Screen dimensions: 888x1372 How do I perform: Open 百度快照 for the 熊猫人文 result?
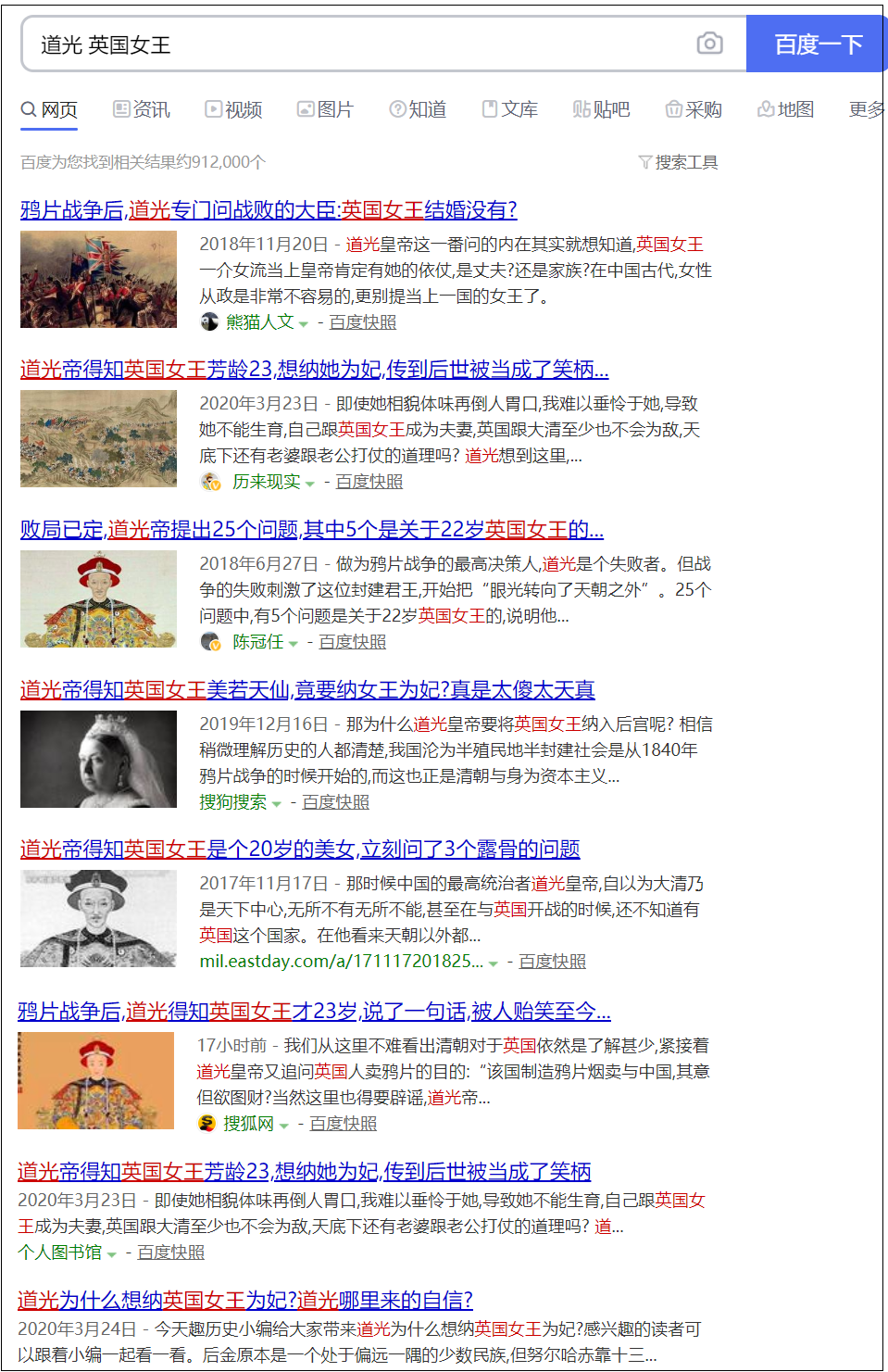point(363,322)
